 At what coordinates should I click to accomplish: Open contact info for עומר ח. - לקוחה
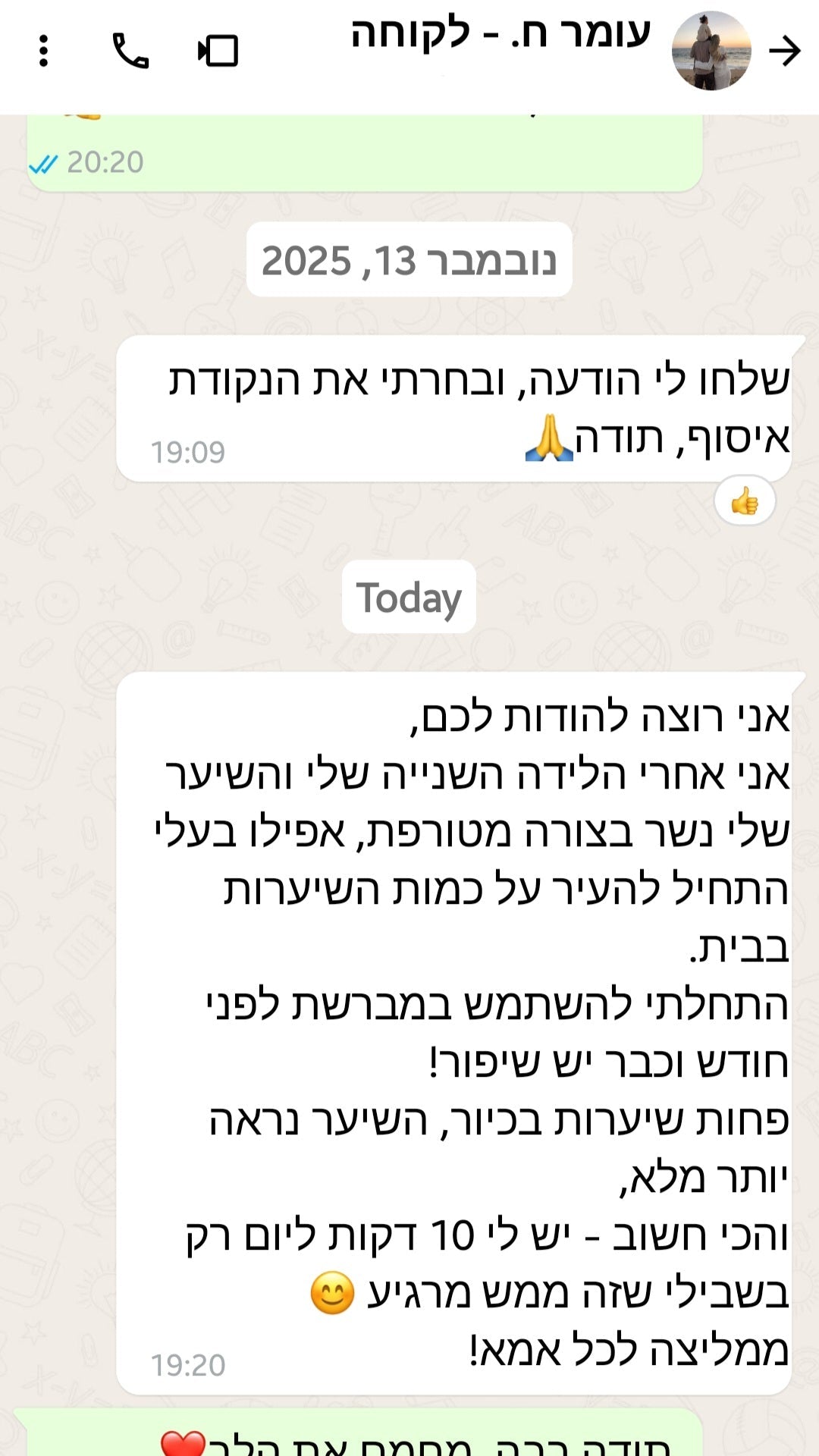(500, 34)
